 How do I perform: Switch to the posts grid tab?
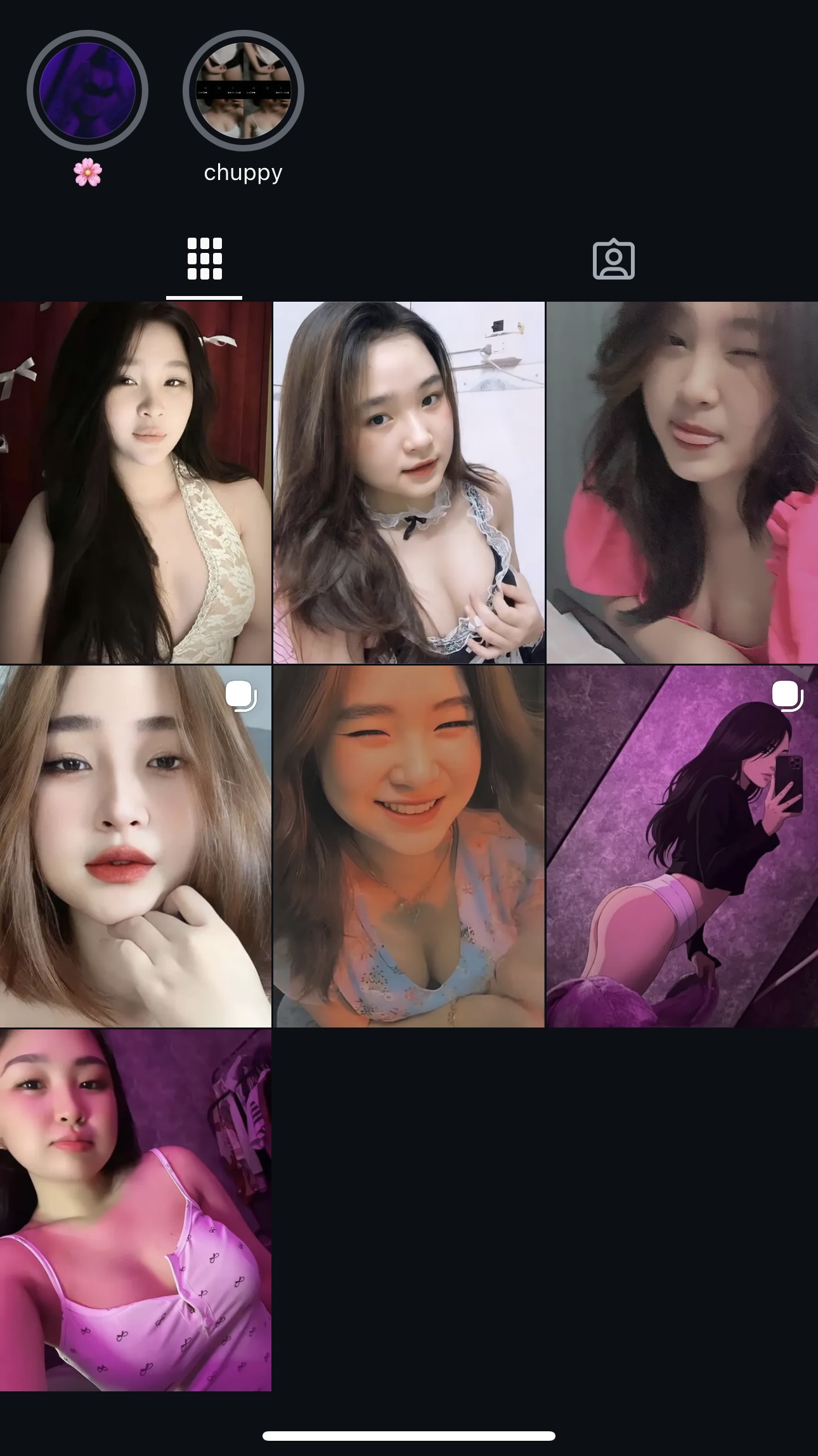click(x=204, y=259)
